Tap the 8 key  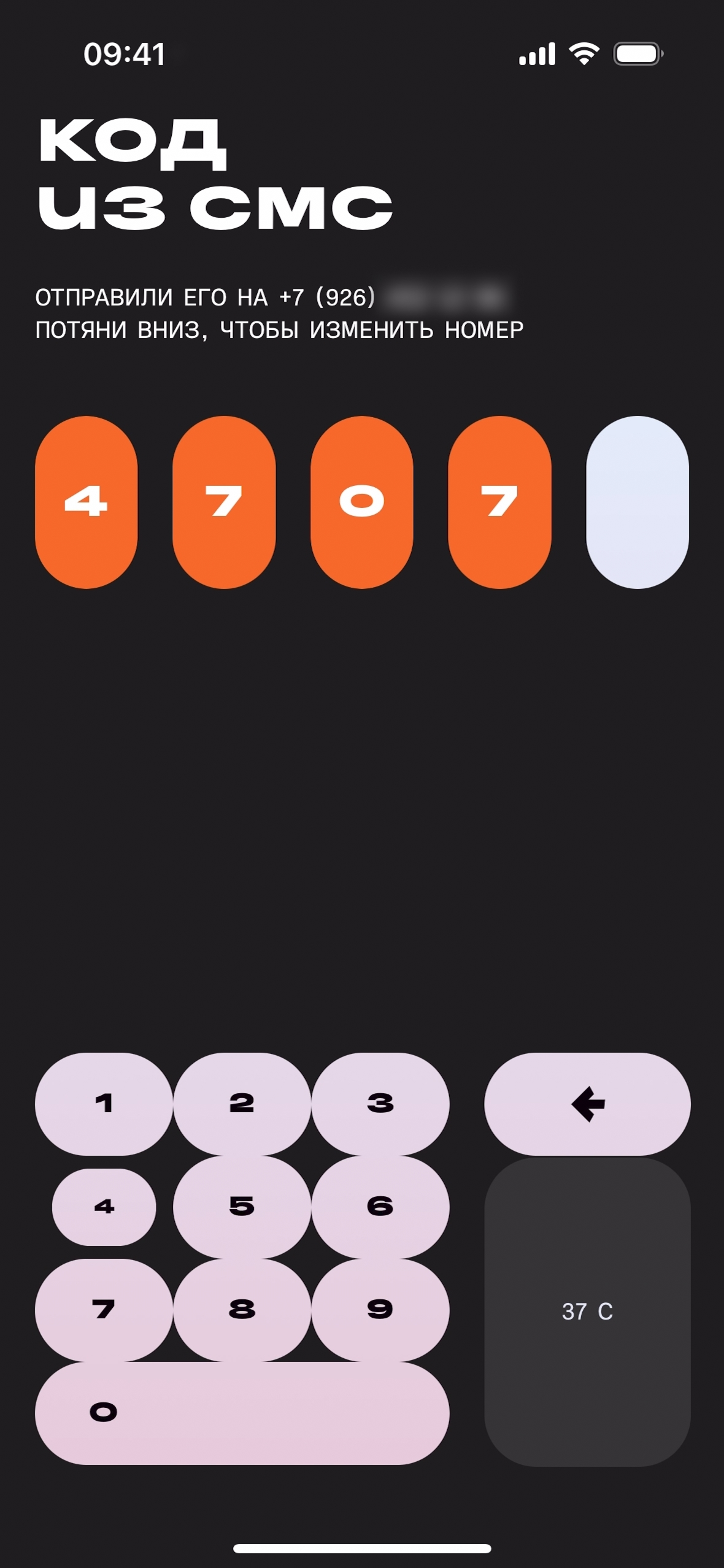(242, 1310)
